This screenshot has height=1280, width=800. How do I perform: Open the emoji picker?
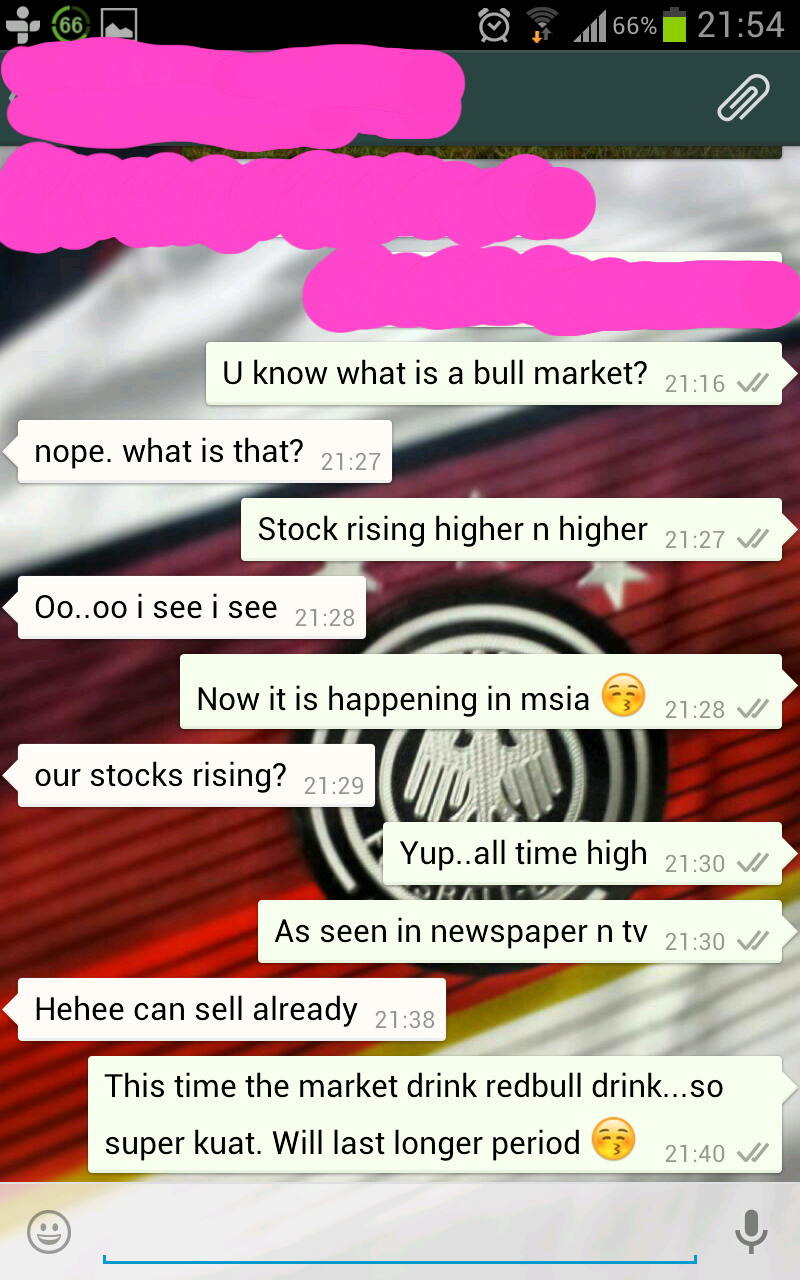click(49, 1231)
